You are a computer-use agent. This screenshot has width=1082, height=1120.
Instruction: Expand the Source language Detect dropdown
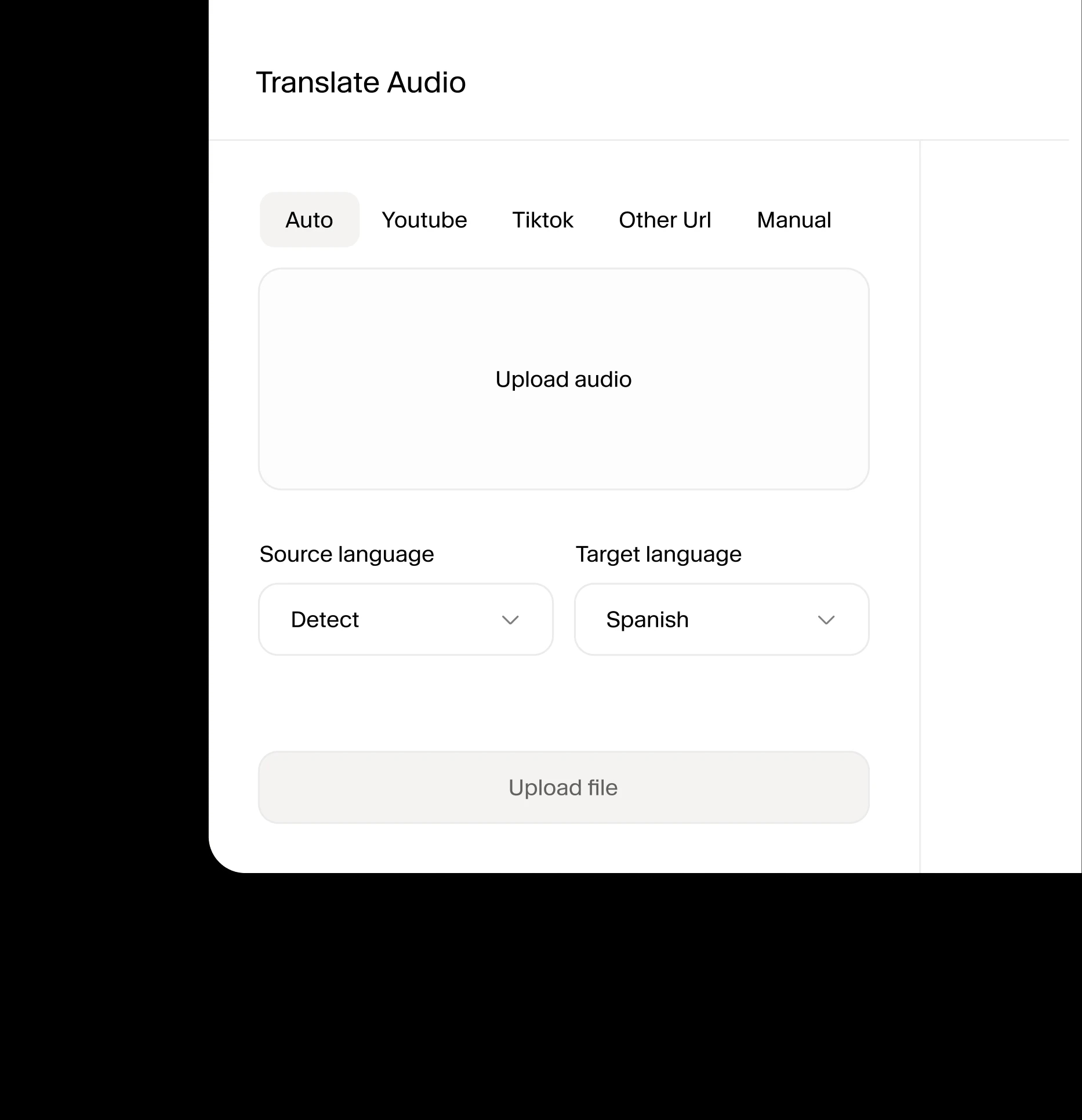tap(405, 619)
